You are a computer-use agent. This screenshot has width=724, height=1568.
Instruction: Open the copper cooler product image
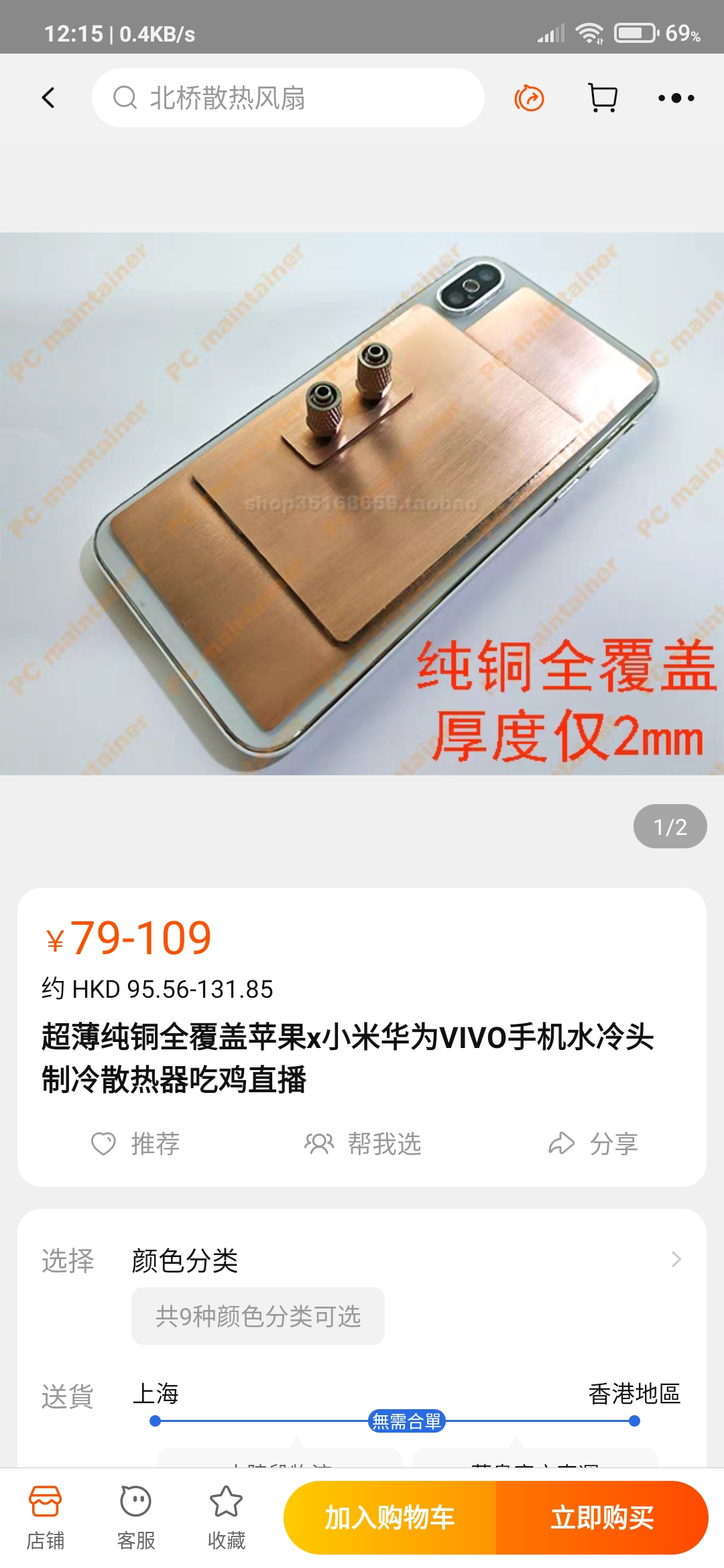click(x=362, y=504)
